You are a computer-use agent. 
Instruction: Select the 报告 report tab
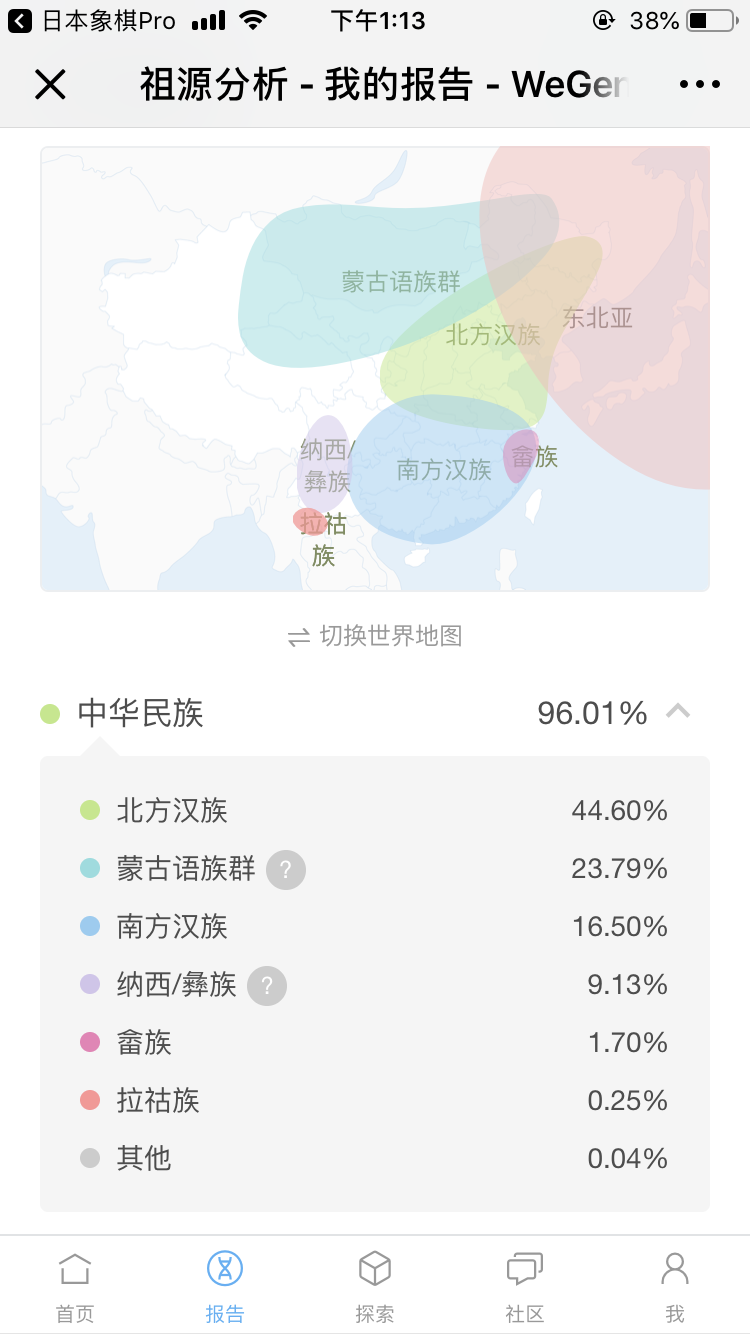(x=225, y=1286)
